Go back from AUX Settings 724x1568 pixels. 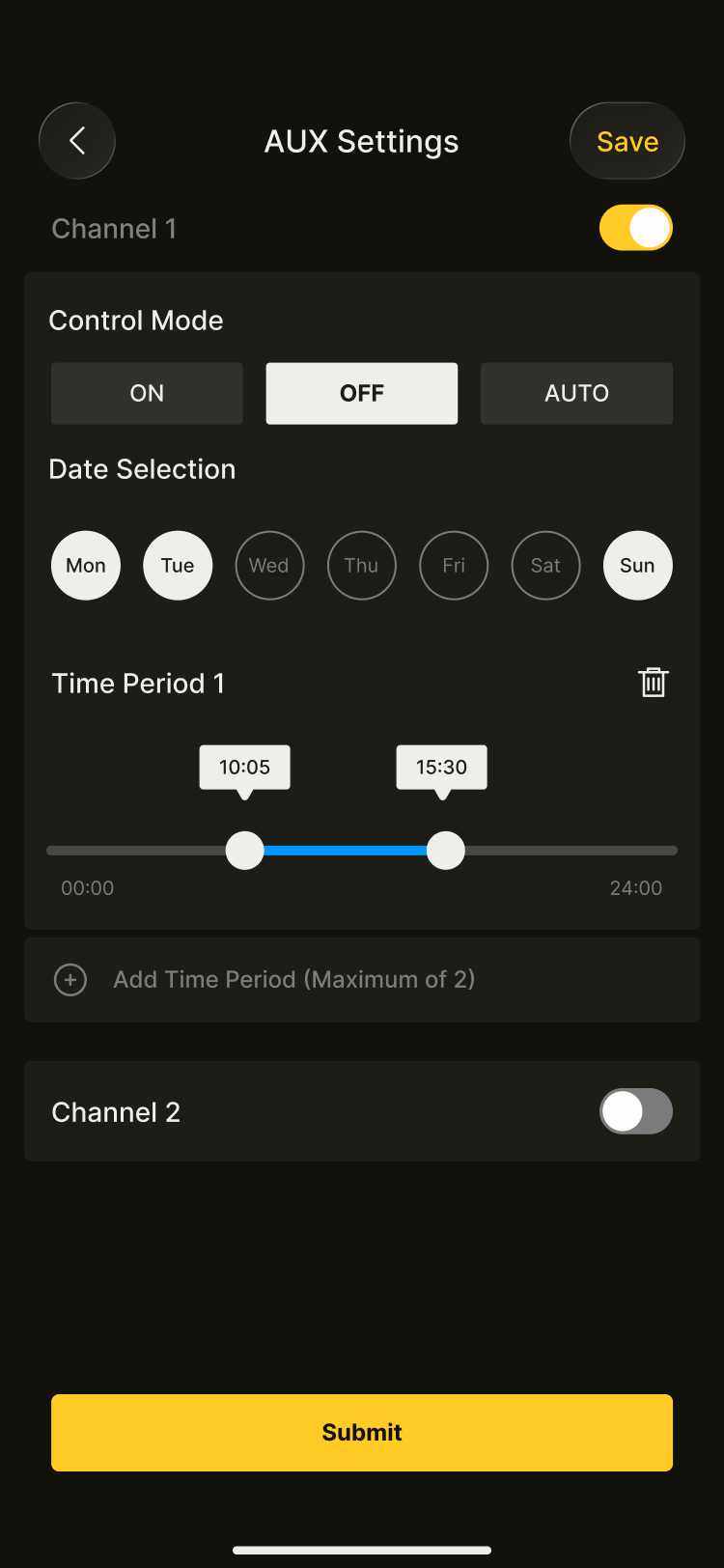[77, 141]
